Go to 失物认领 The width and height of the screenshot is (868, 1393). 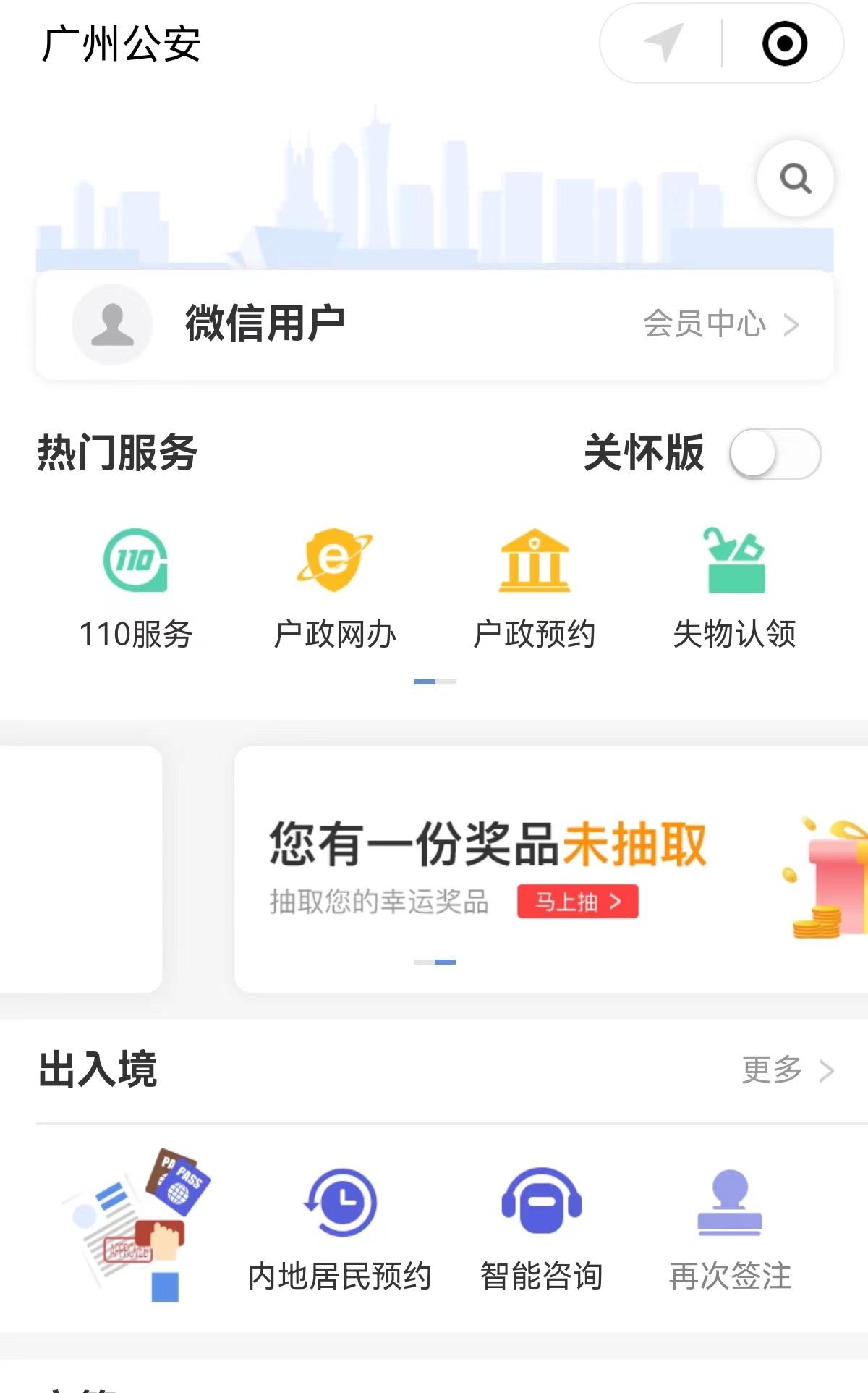(x=734, y=588)
